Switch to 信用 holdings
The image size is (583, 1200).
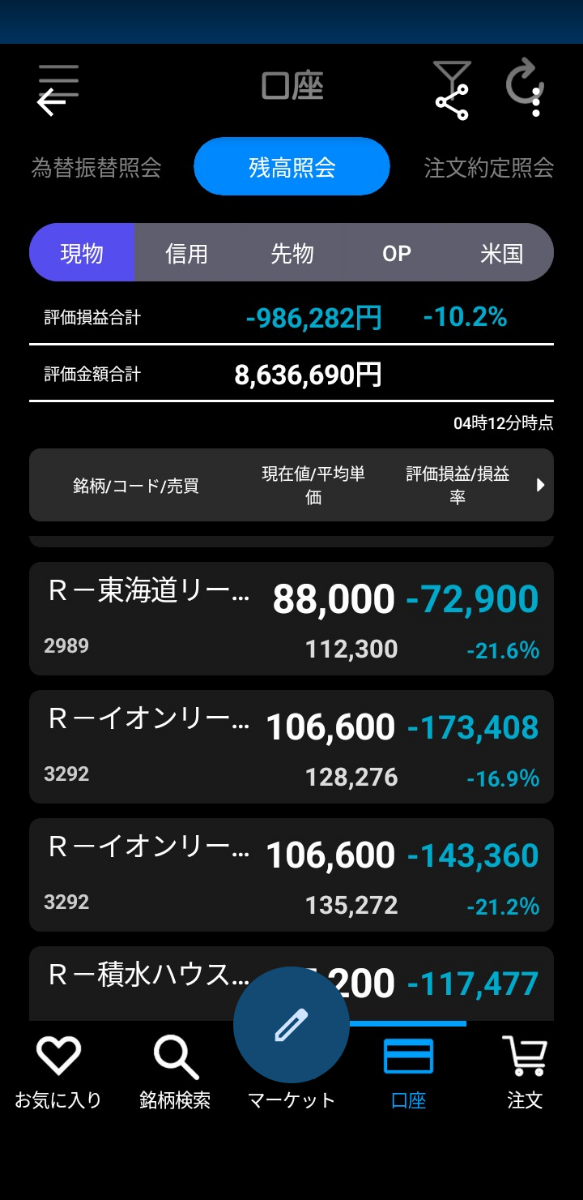coord(186,252)
